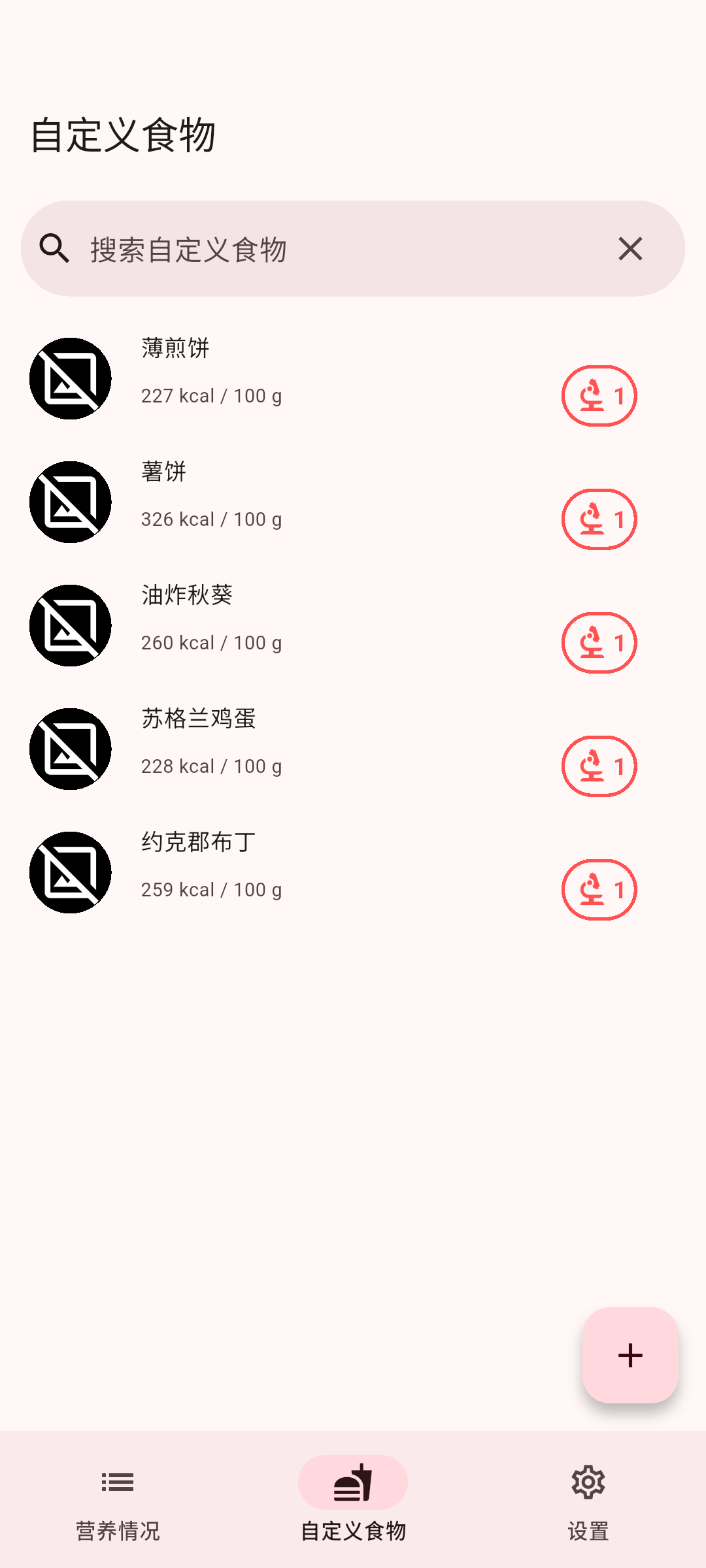Switch to the 营养情况 tab
The height and width of the screenshot is (1568, 706).
[118, 1499]
